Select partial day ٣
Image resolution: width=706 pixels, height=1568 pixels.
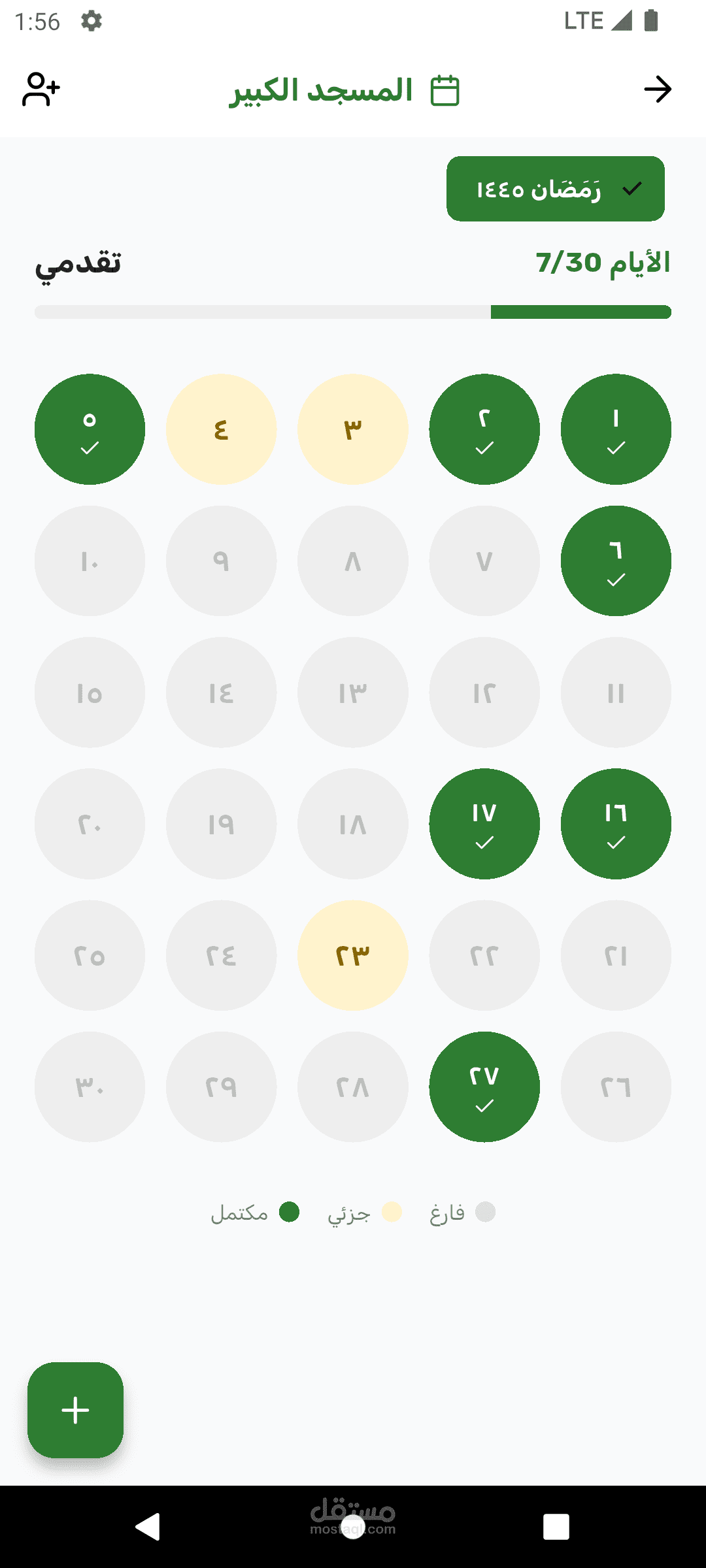click(353, 429)
